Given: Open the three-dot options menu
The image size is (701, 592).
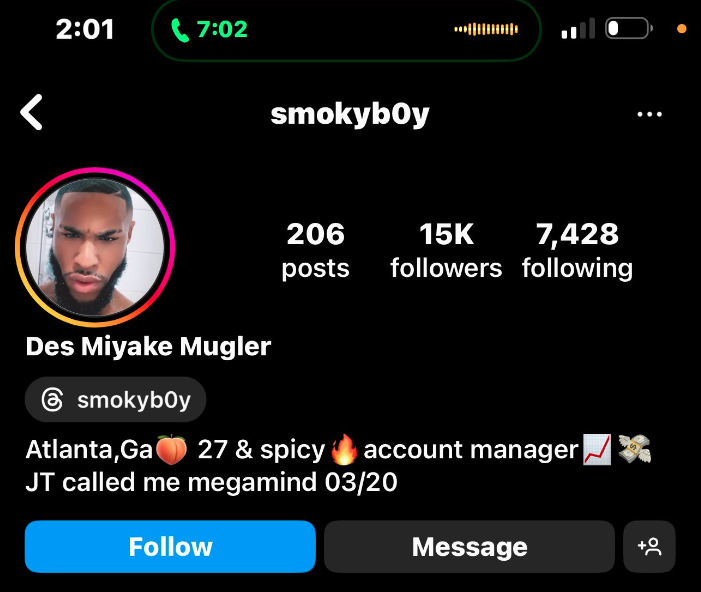Looking at the screenshot, I should [x=649, y=114].
